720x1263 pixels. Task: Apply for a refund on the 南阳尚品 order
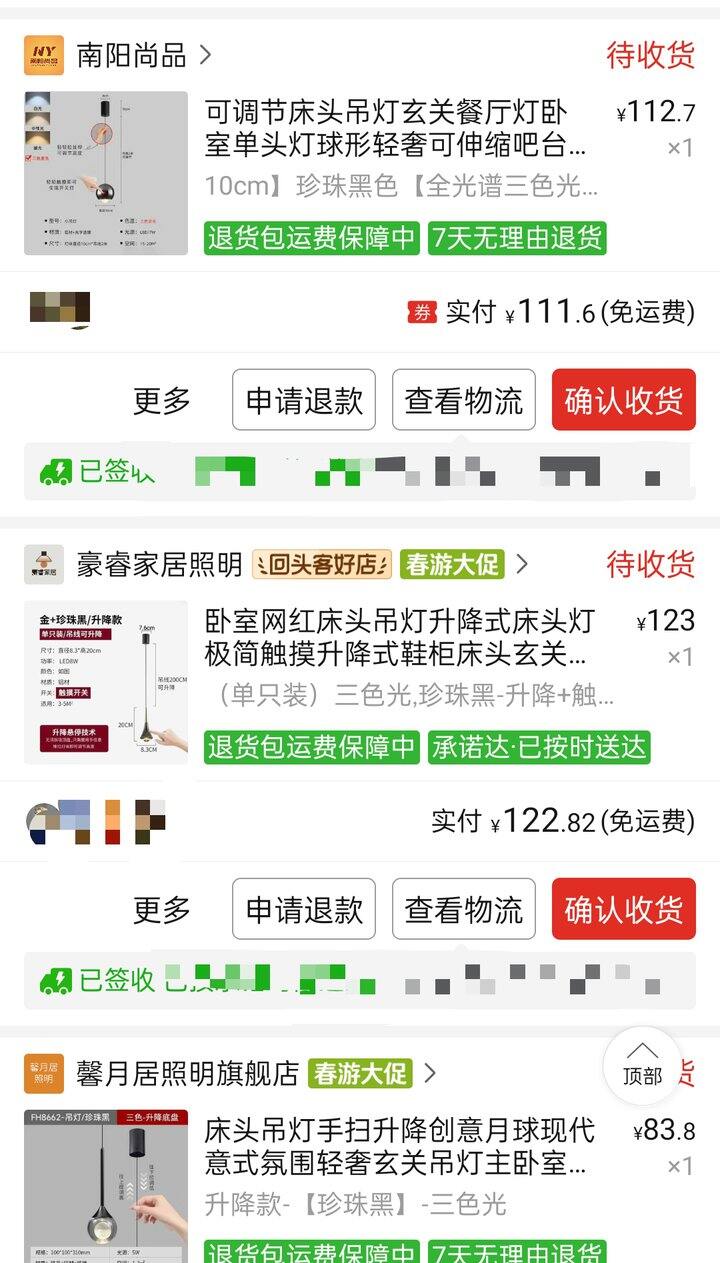pos(304,401)
